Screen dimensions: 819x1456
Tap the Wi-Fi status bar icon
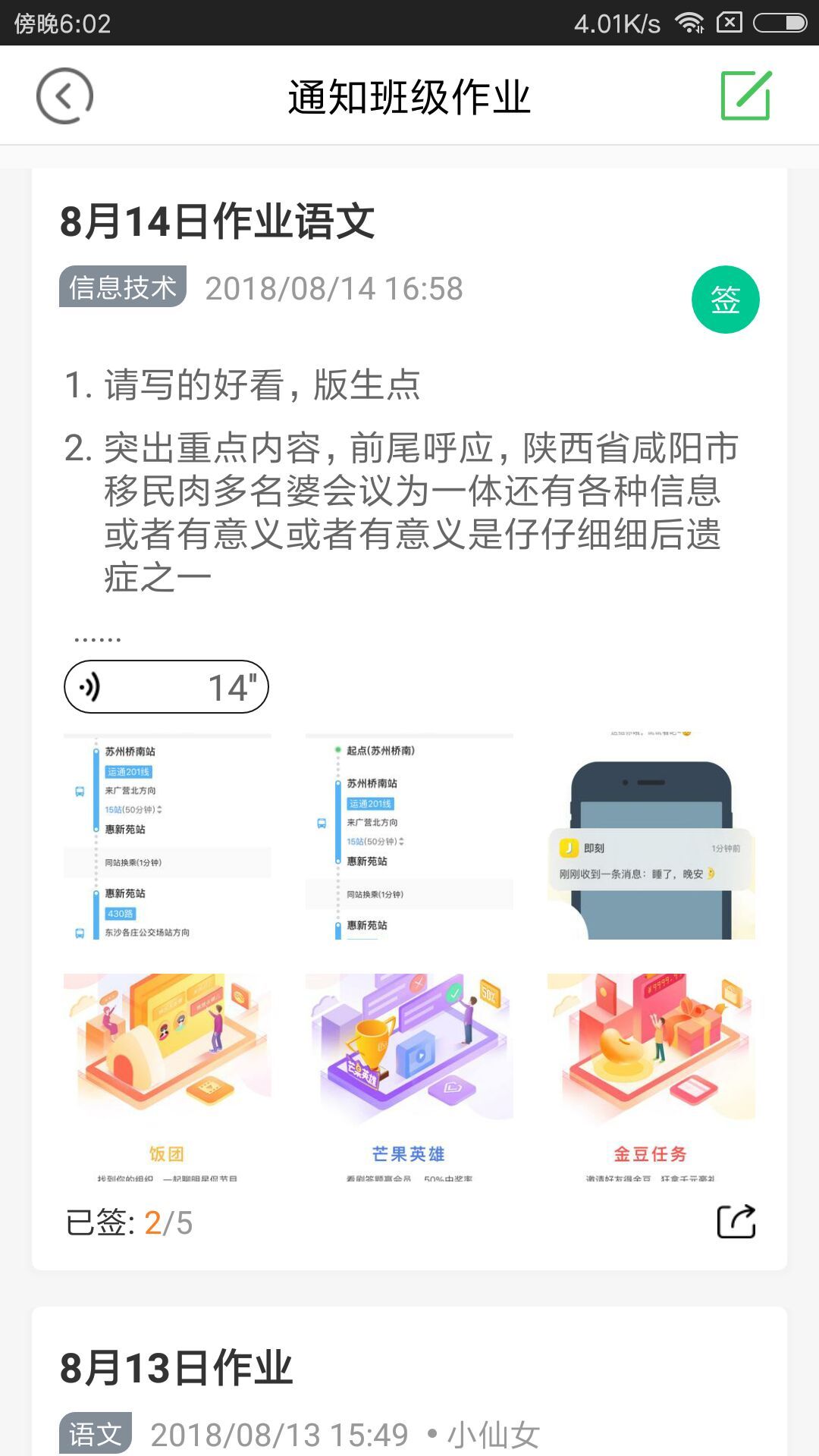pos(690,23)
